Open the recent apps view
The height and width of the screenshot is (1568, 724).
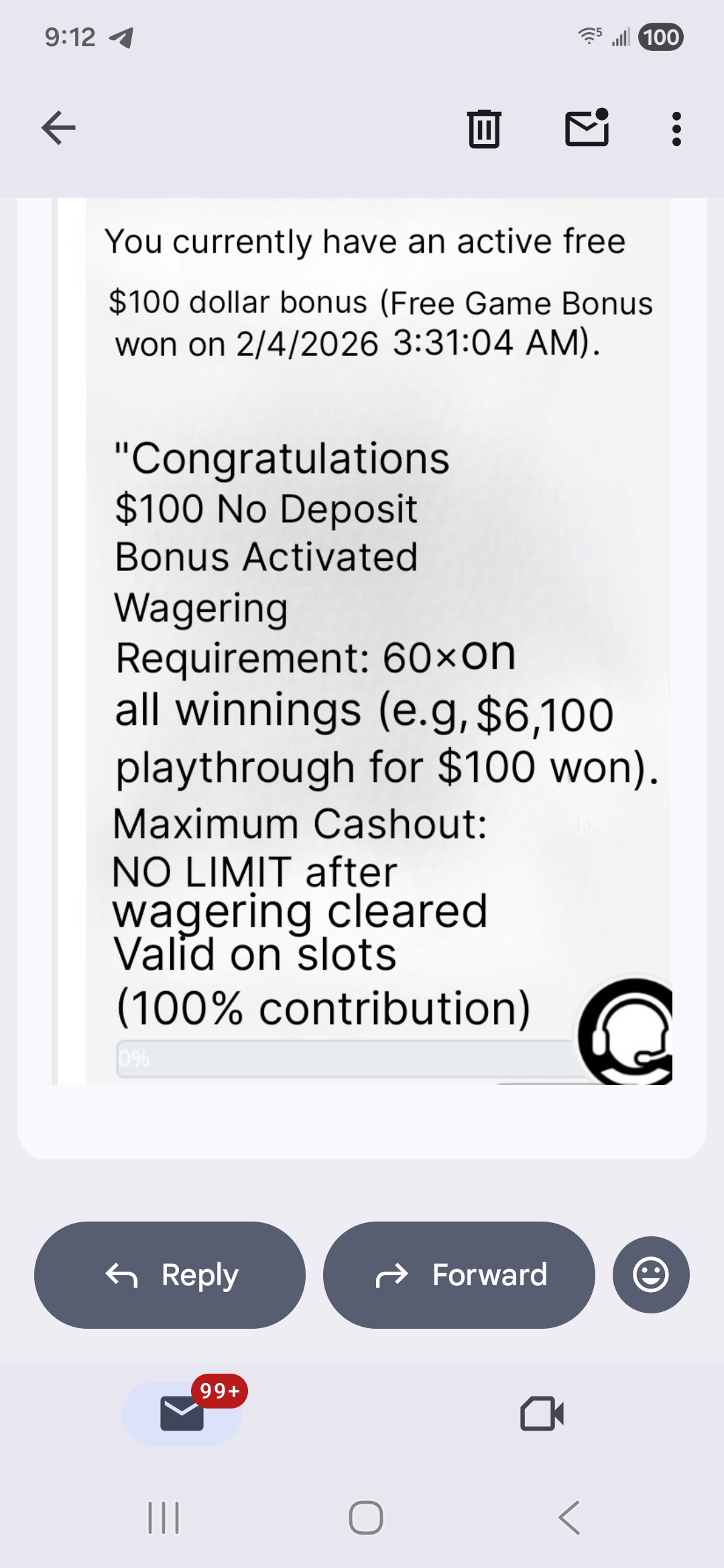[164, 1518]
